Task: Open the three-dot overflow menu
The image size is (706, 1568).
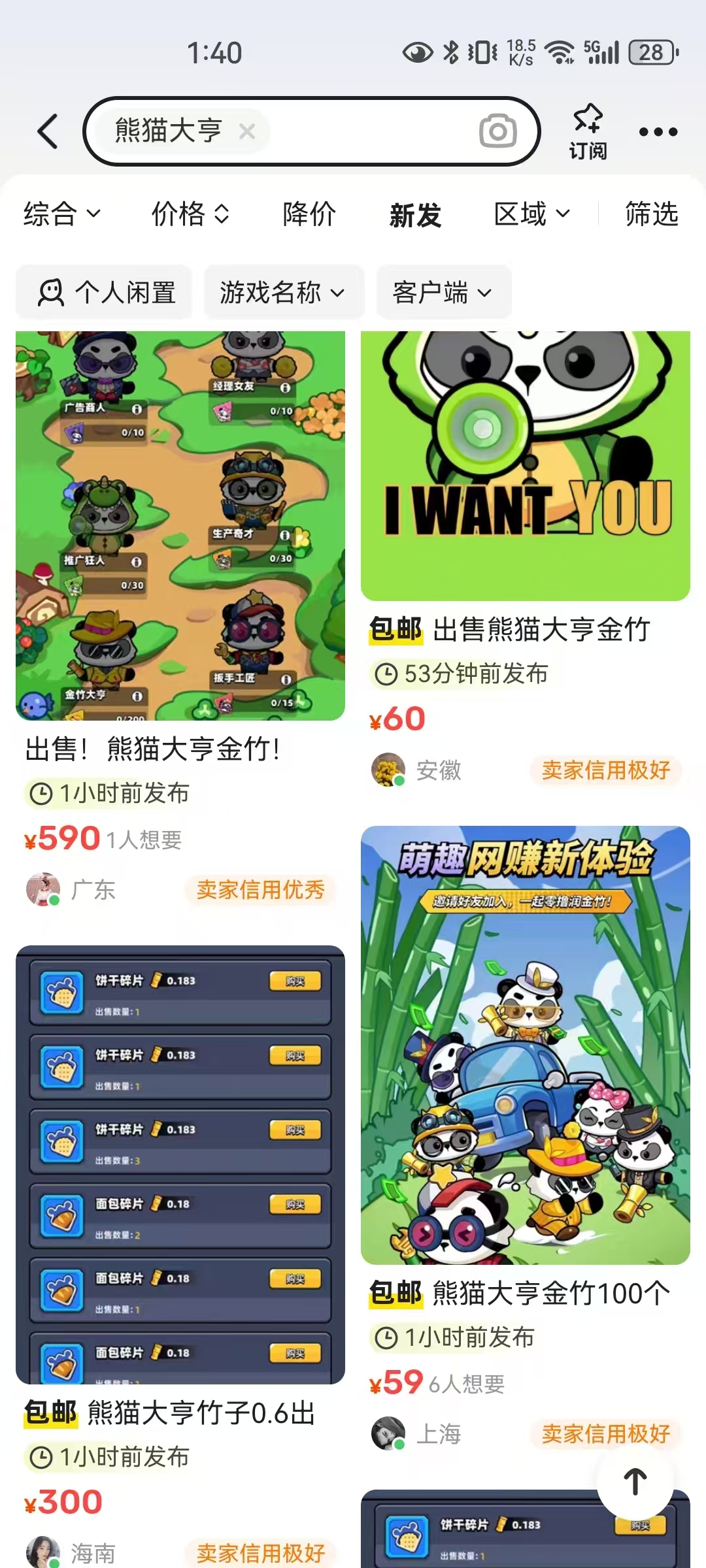Action: 658,131
